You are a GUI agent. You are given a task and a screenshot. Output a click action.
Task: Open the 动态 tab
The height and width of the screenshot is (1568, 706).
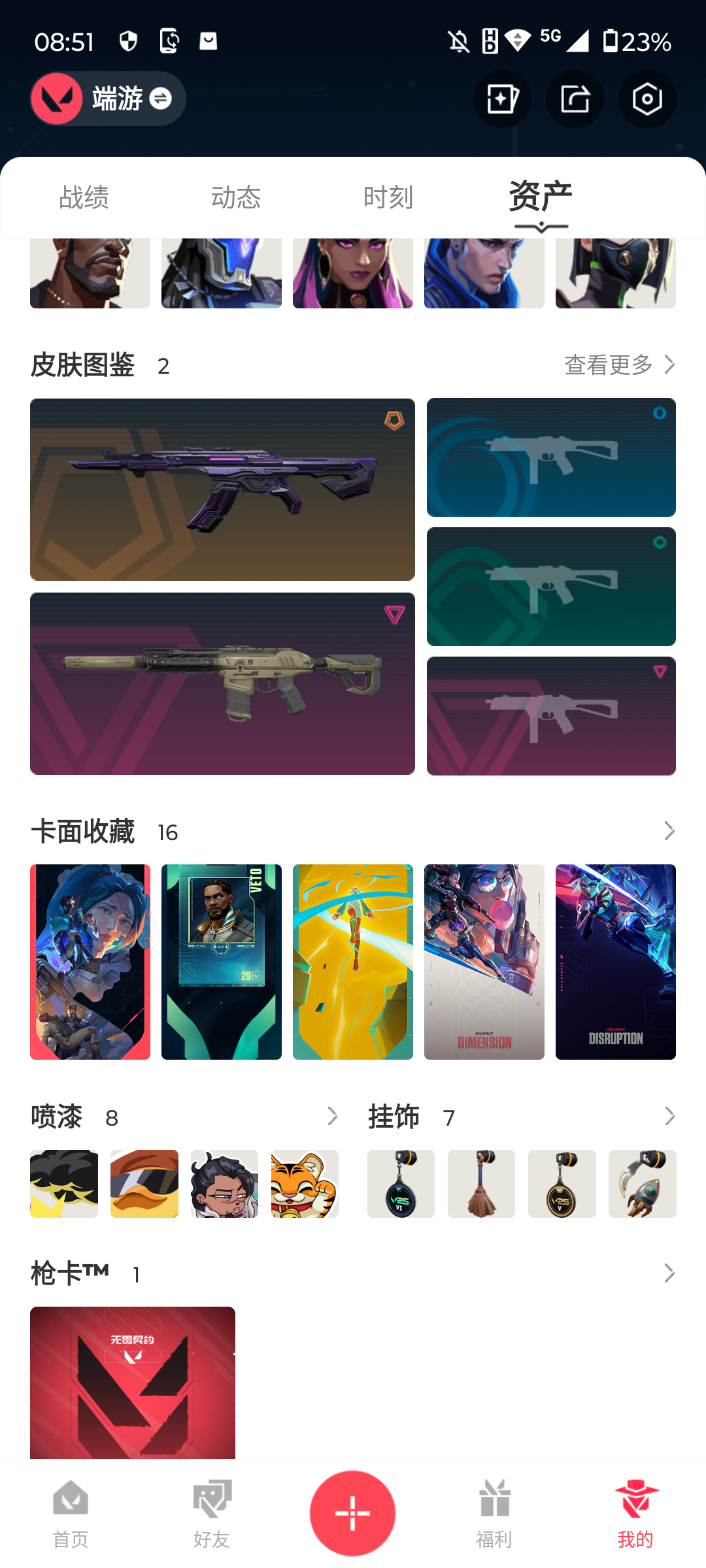coord(236,197)
